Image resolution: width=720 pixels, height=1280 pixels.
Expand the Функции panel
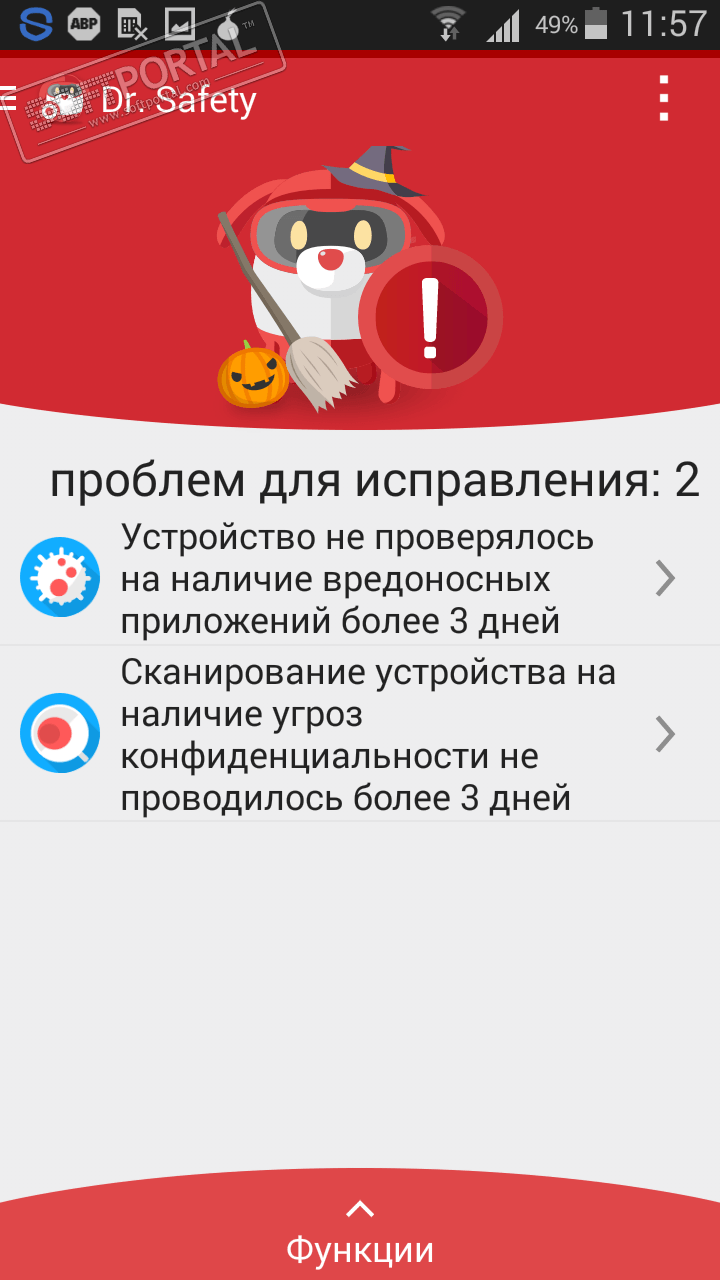pos(360,1232)
